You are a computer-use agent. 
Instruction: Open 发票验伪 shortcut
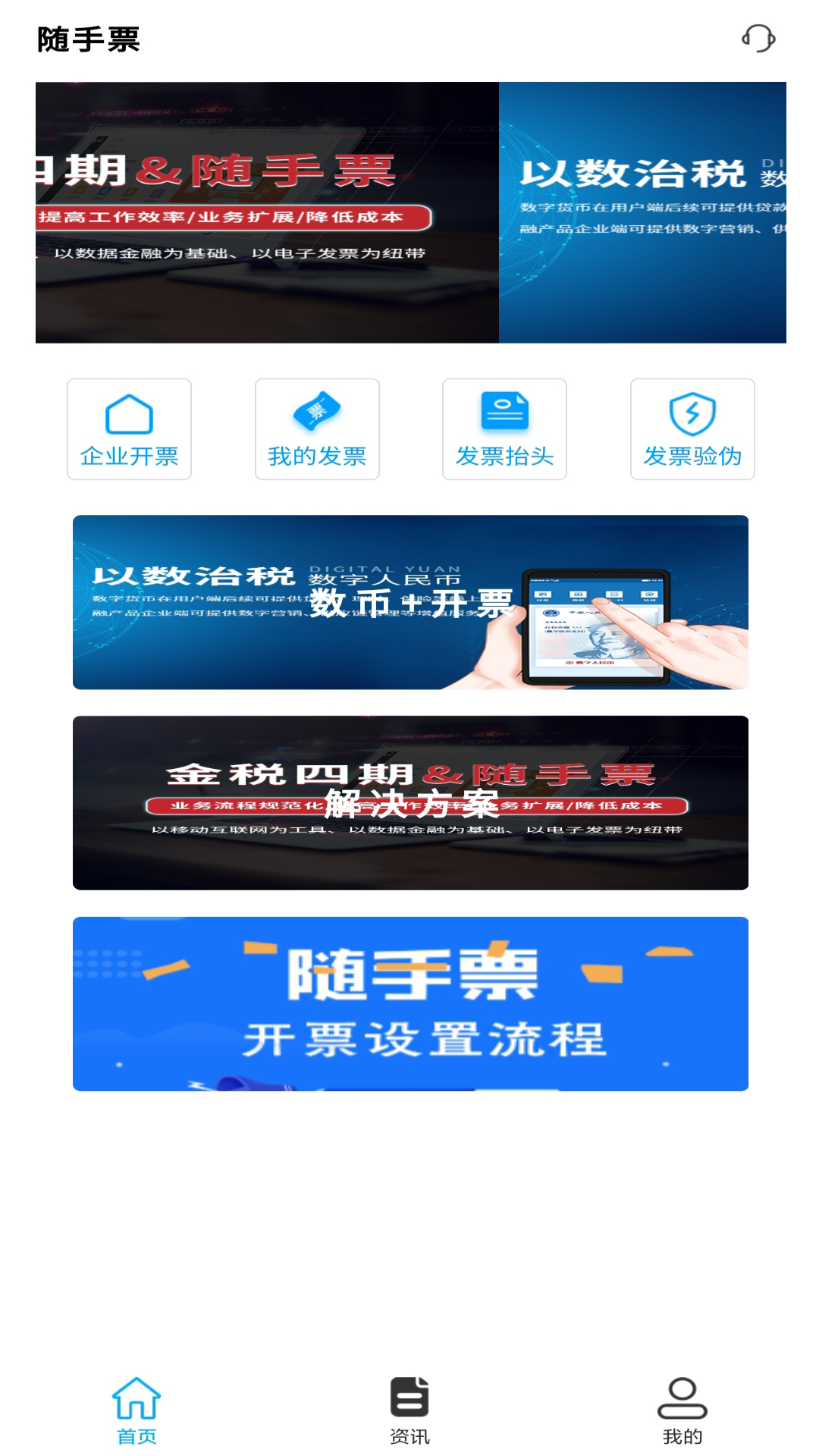(692, 429)
